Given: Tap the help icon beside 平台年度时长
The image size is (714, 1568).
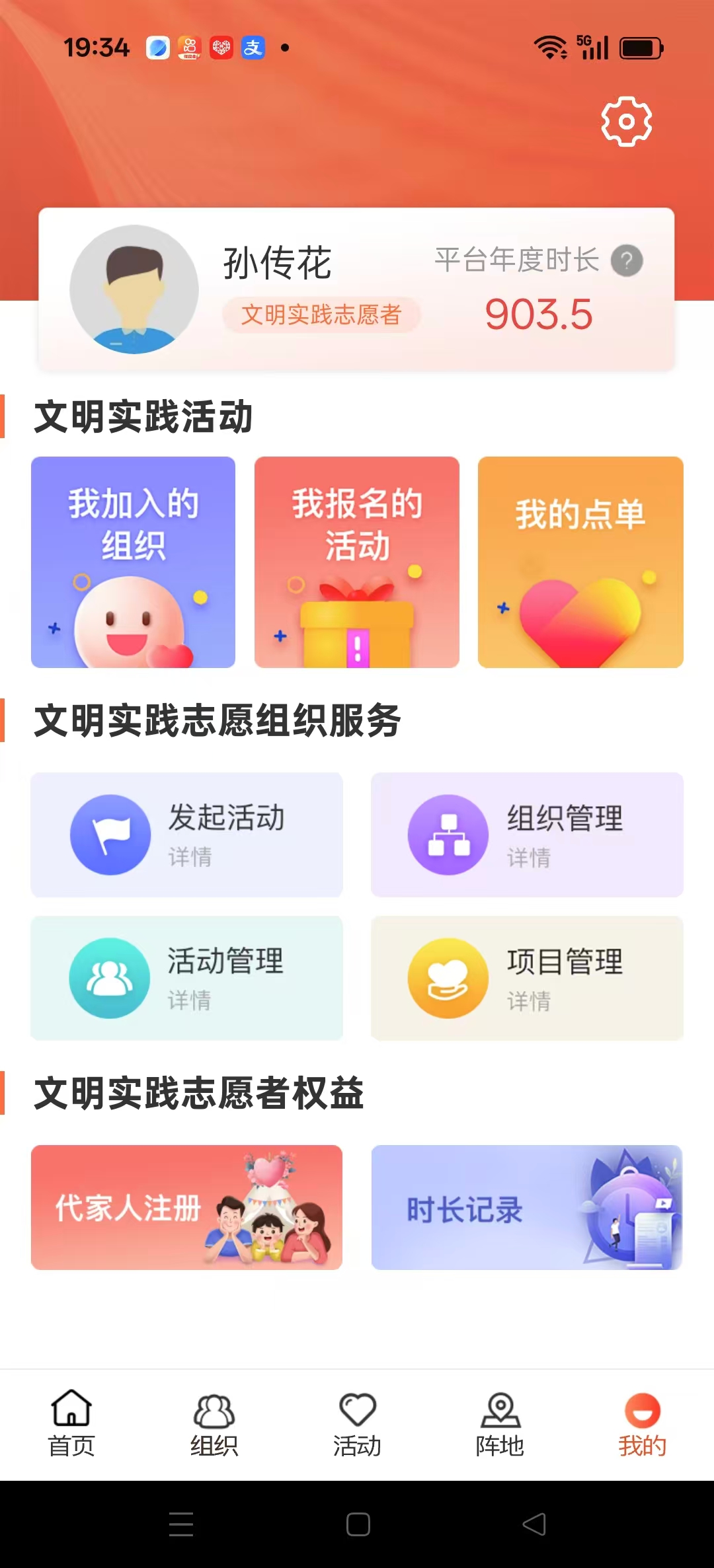Looking at the screenshot, I should pyautogui.click(x=627, y=260).
